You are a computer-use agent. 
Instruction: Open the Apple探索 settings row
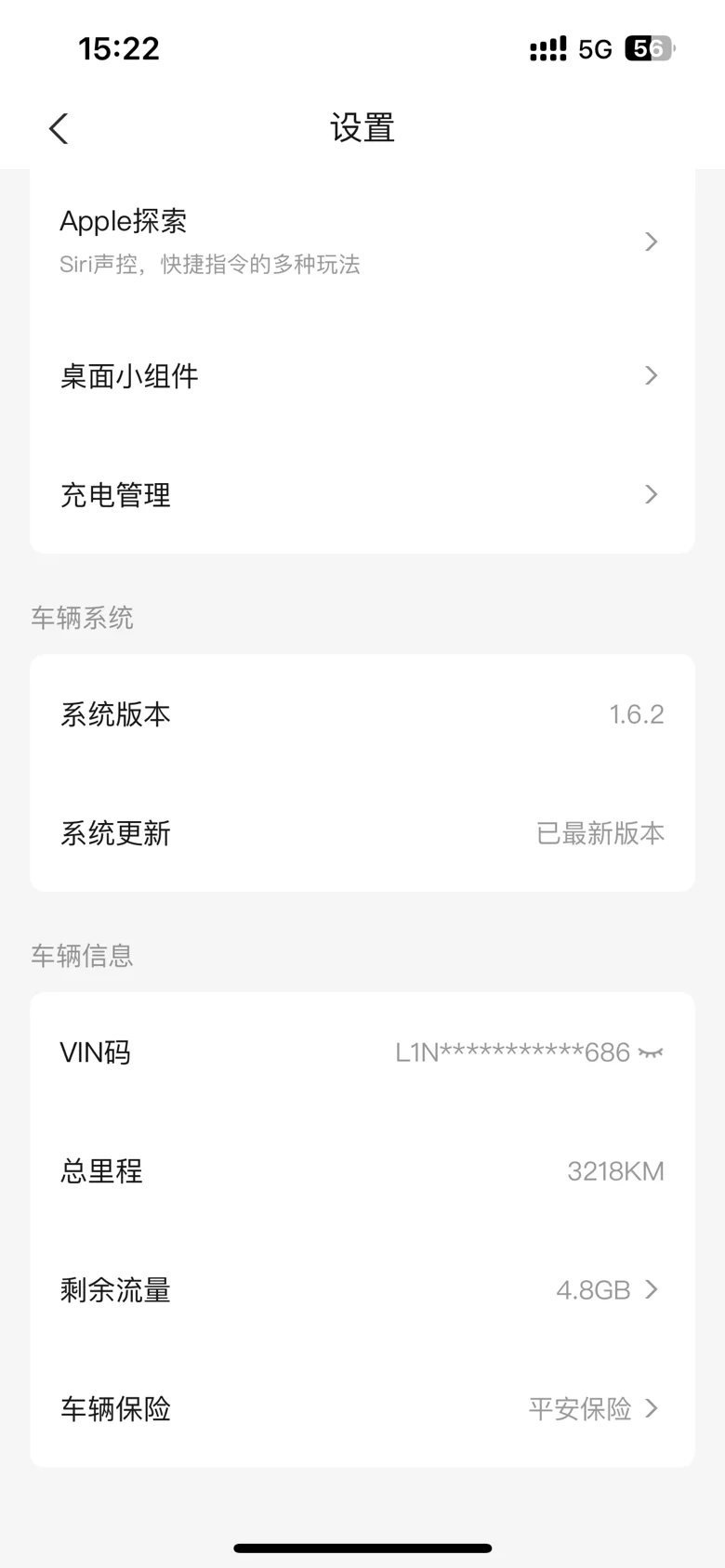pos(362,242)
